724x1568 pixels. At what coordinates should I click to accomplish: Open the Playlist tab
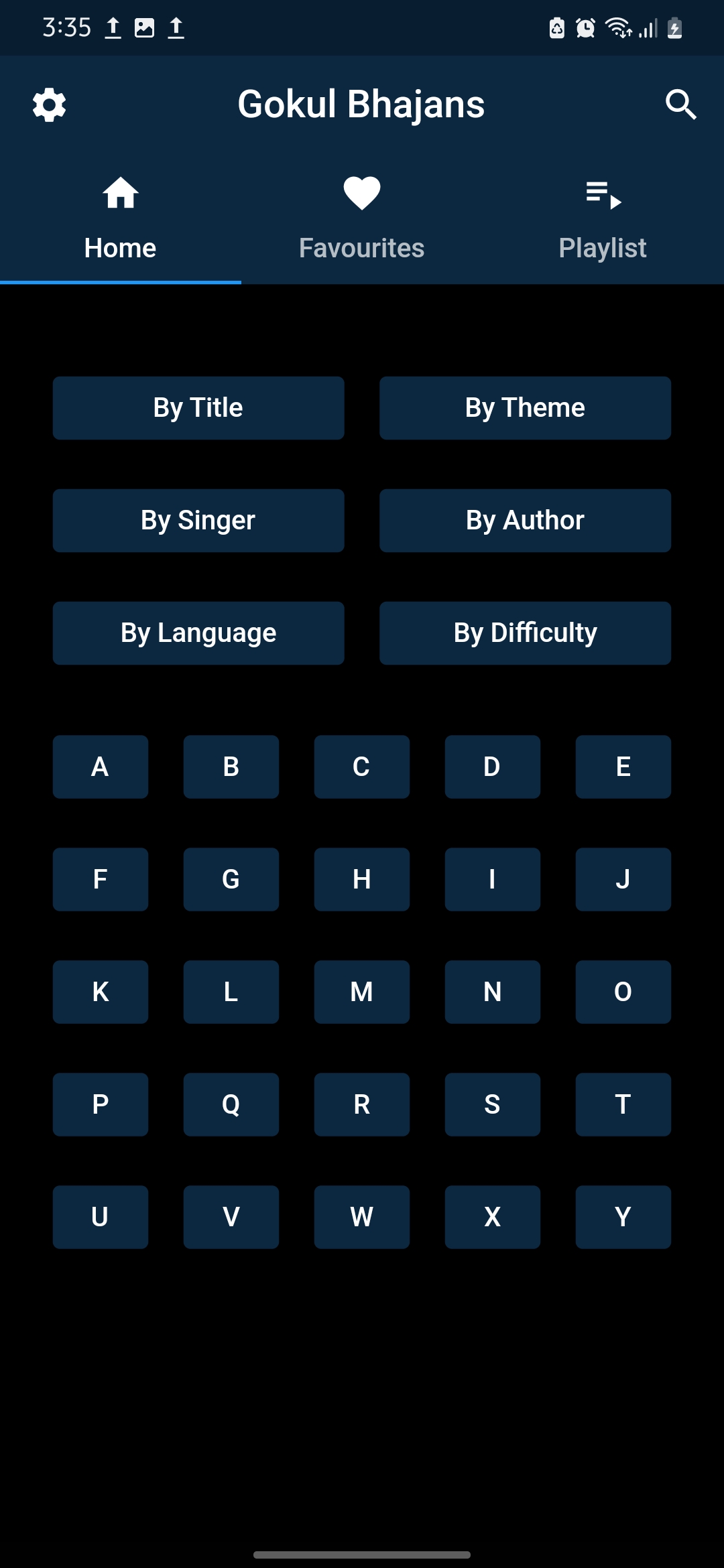603,247
